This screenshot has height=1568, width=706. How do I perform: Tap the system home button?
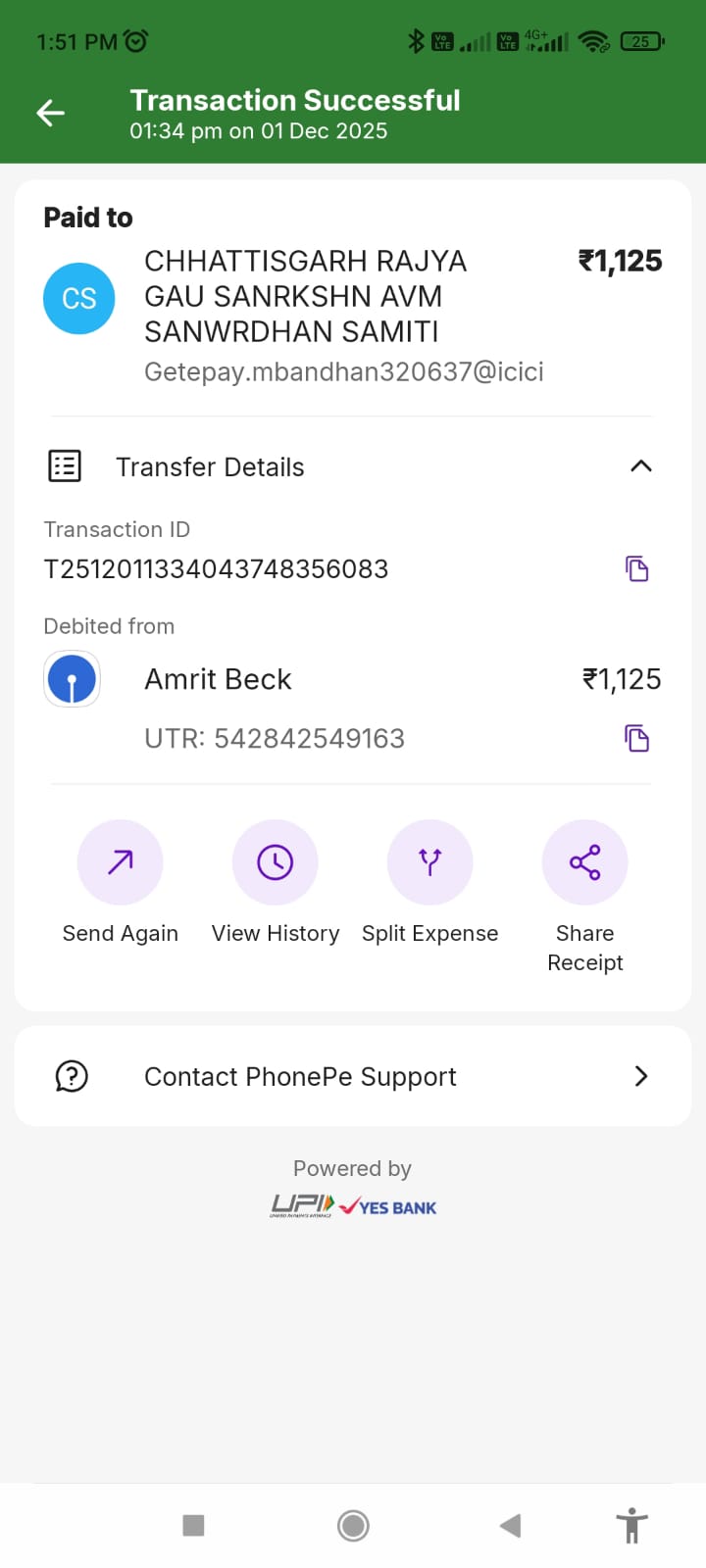[x=353, y=1525]
